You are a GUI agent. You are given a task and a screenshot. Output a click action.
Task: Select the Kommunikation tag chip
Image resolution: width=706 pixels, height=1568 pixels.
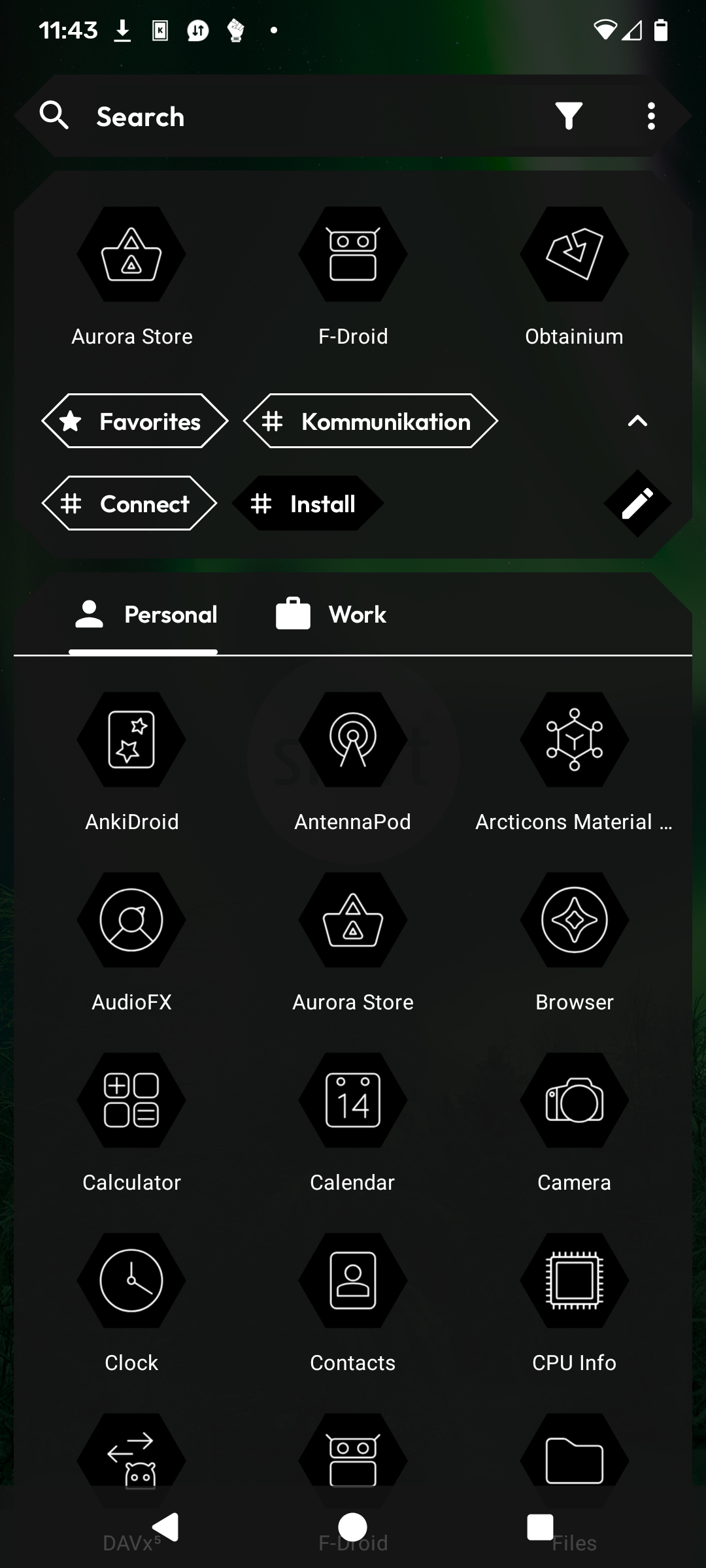371,421
